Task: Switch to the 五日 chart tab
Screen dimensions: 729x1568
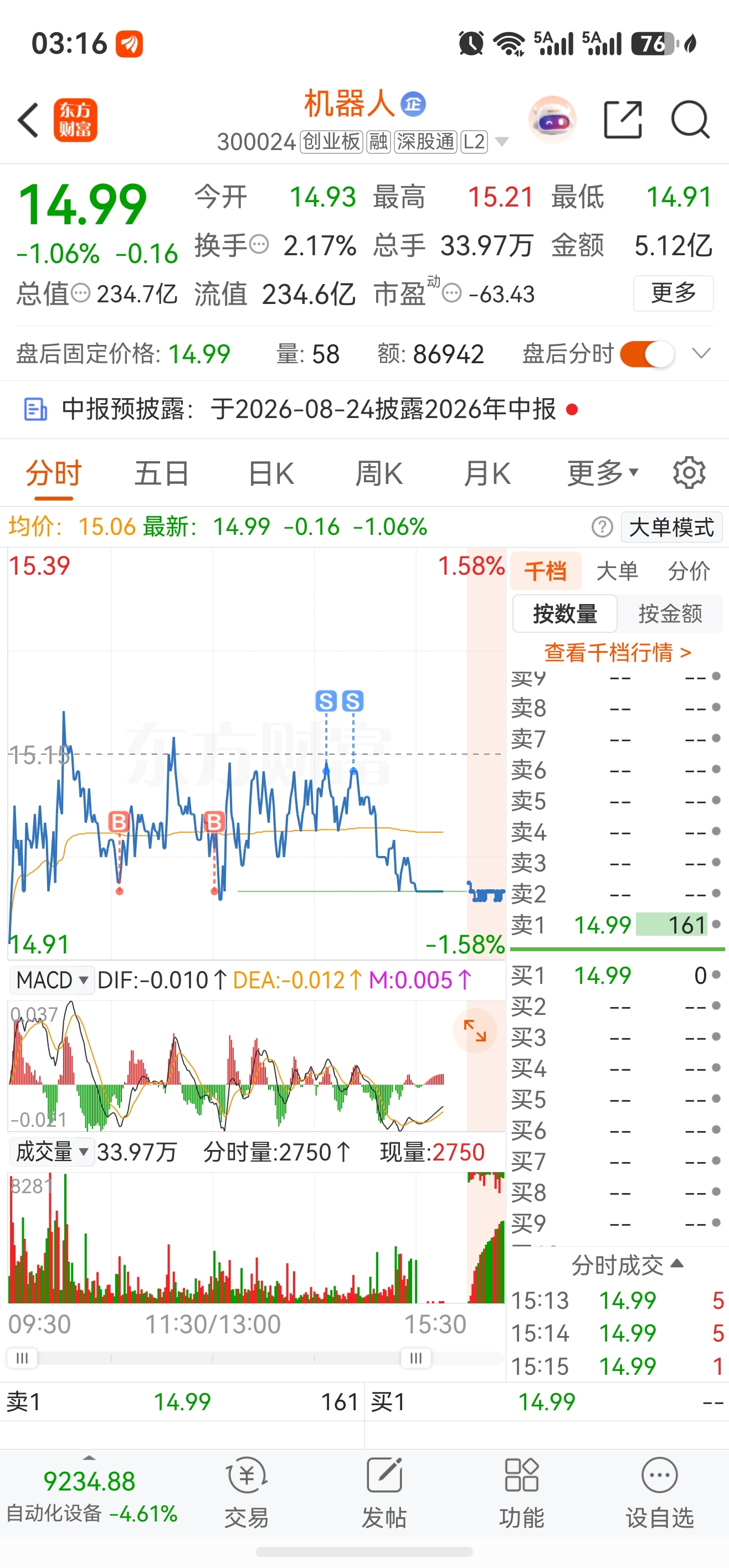Action: (161, 473)
